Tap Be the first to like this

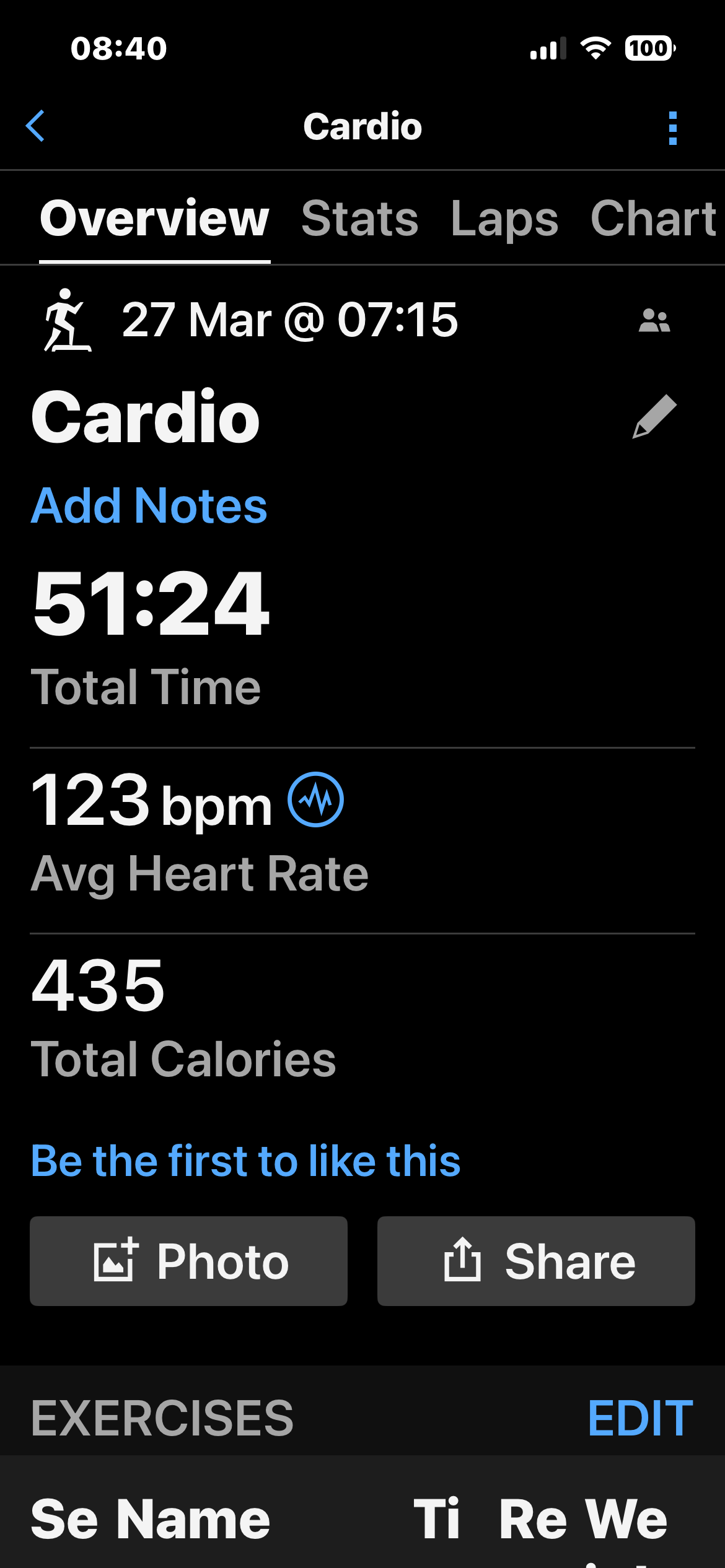(245, 1161)
